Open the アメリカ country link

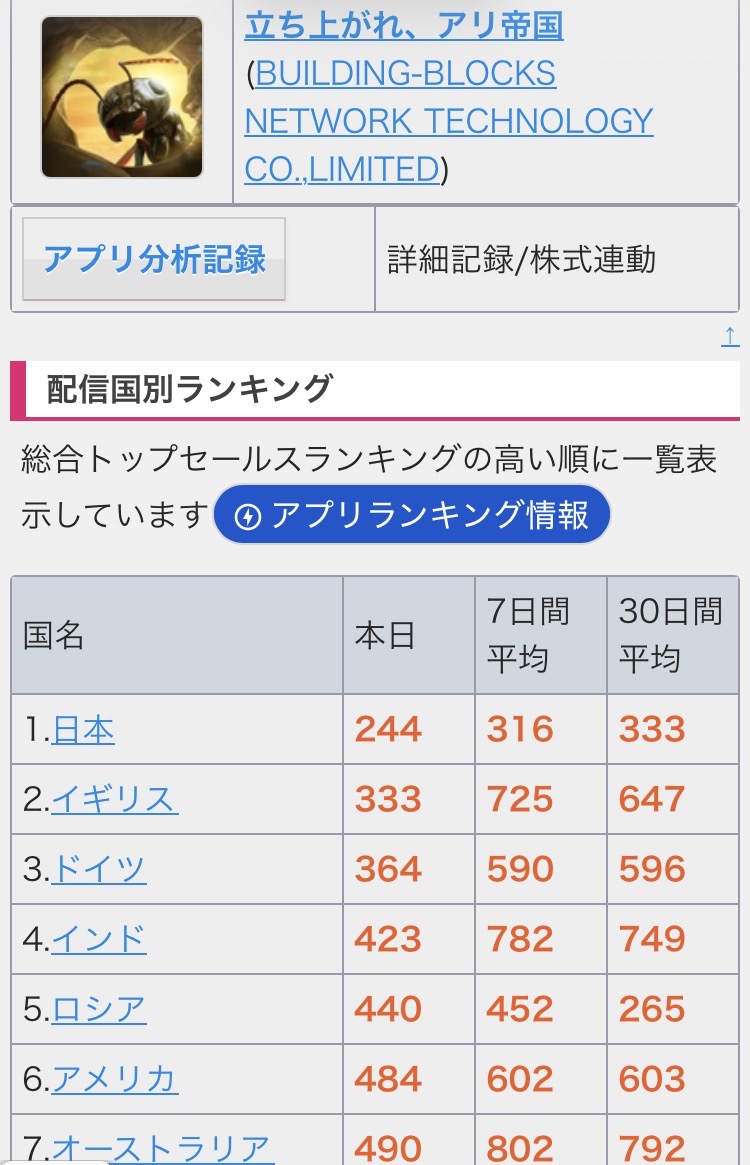tap(114, 1079)
